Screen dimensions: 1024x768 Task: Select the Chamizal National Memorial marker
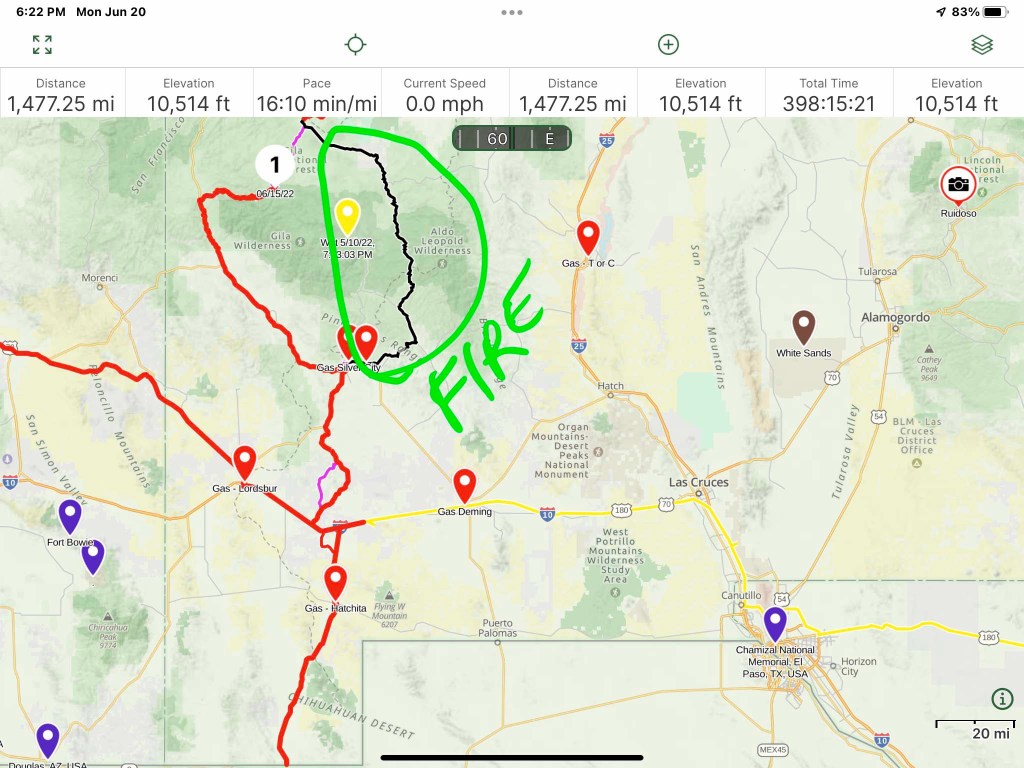coord(775,622)
